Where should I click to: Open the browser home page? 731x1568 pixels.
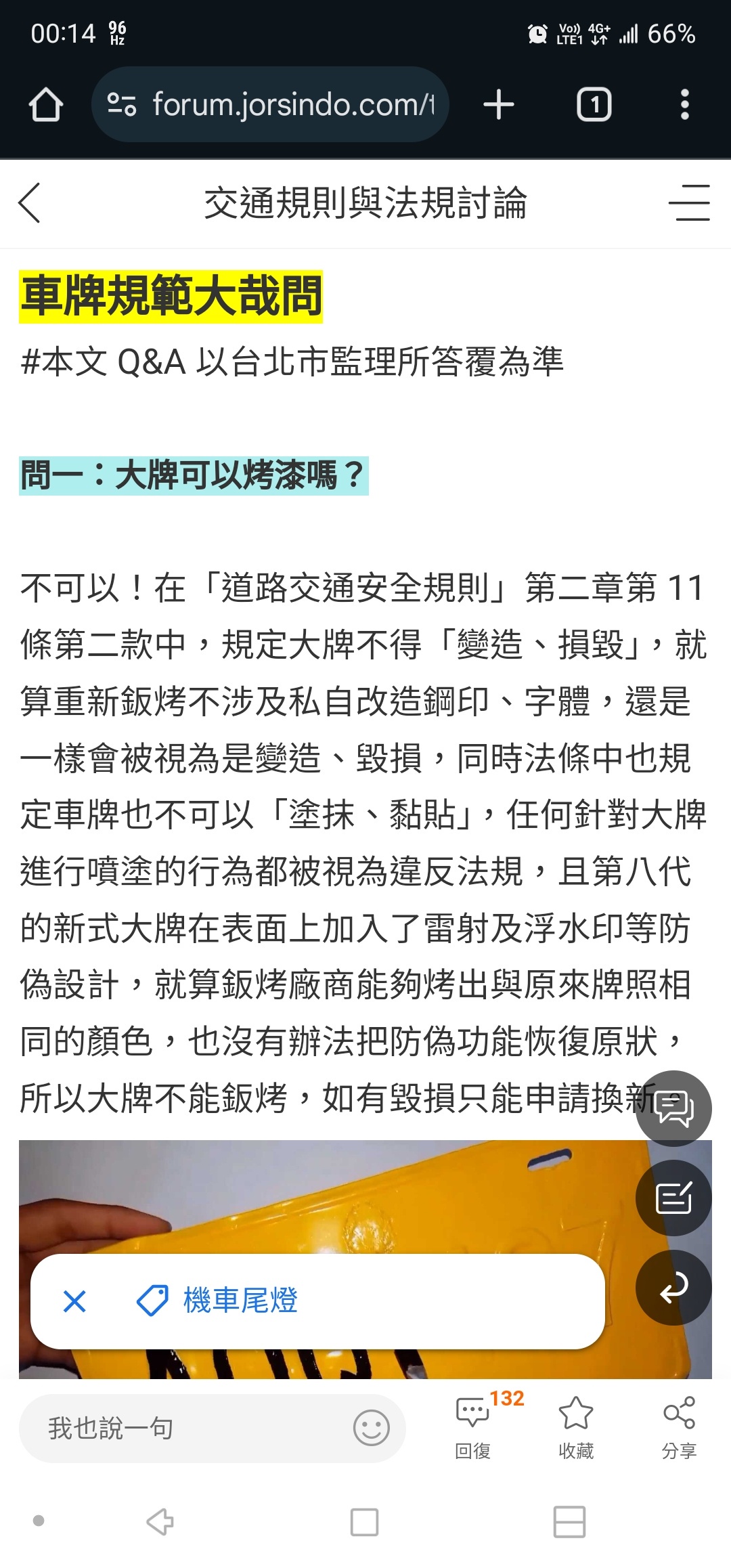tap(46, 105)
